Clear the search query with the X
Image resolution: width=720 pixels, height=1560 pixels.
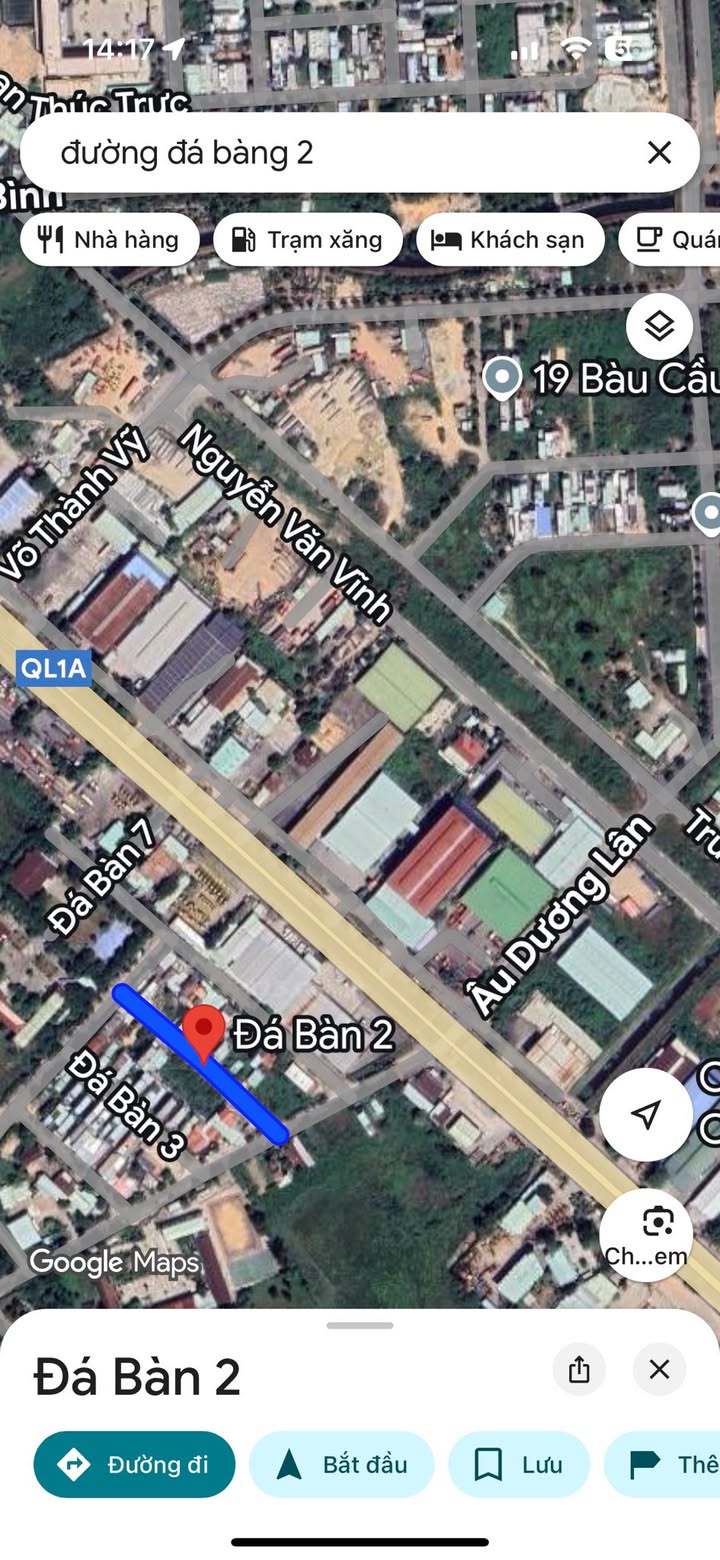click(x=659, y=153)
